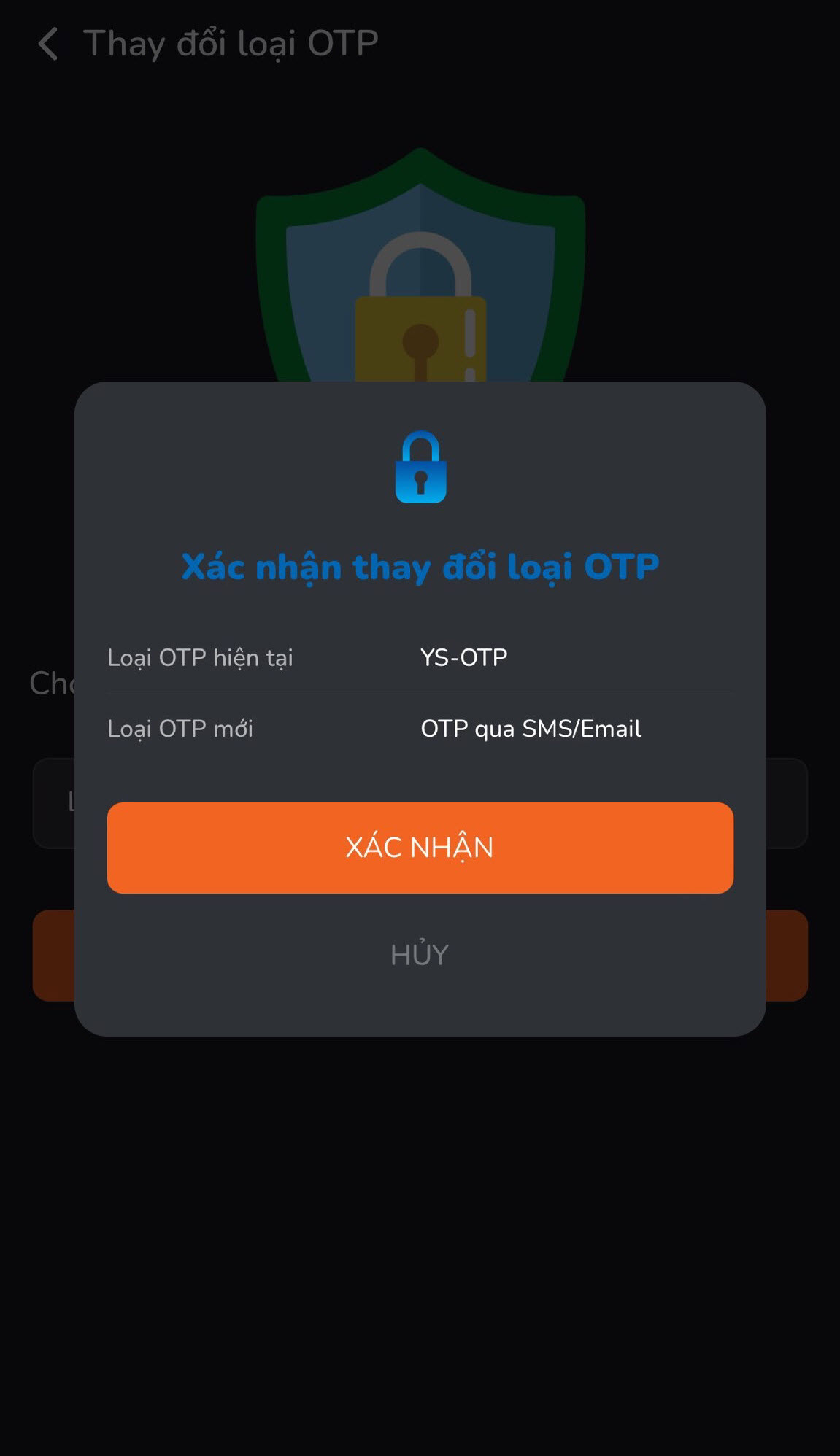Image resolution: width=840 pixels, height=1456 pixels.
Task: Go back from Thay đổi loại OTP
Action: [48, 44]
